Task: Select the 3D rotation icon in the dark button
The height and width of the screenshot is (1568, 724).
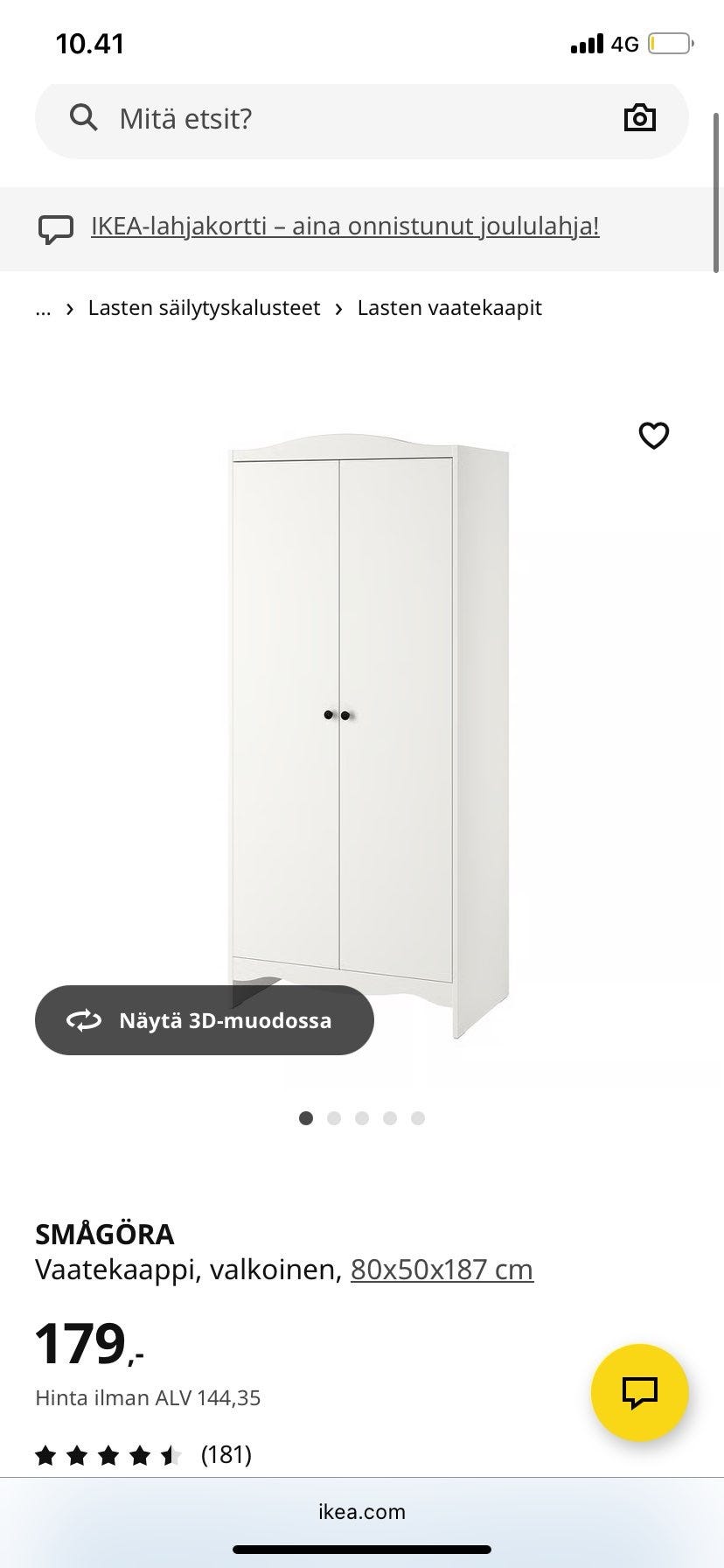Action: (x=83, y=1020)
